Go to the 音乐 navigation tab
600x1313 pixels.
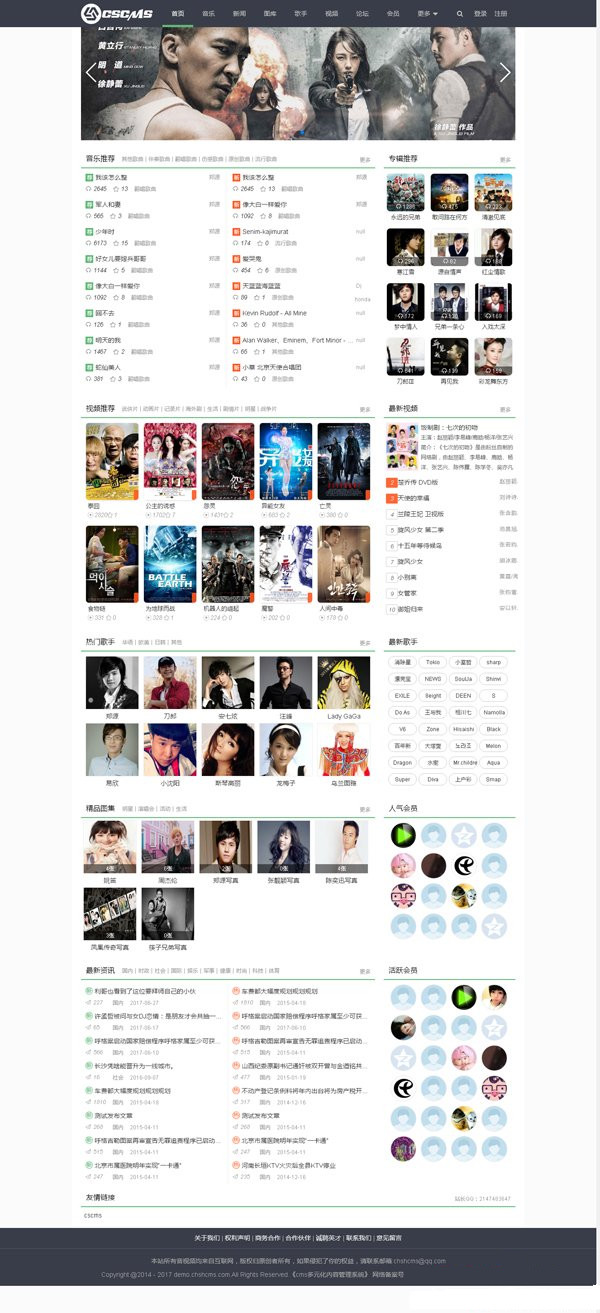click(208, 14)
